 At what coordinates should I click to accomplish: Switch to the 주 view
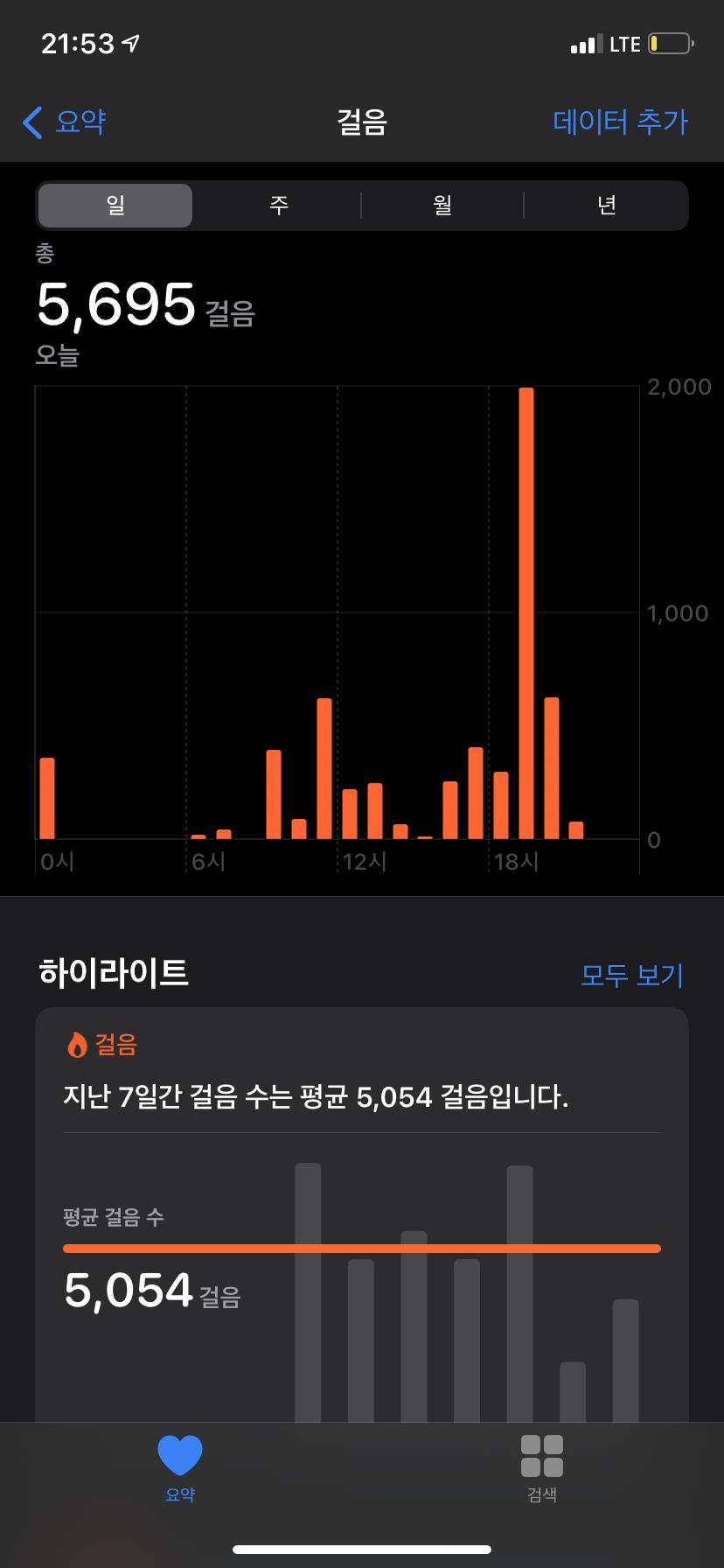(279, 206)
